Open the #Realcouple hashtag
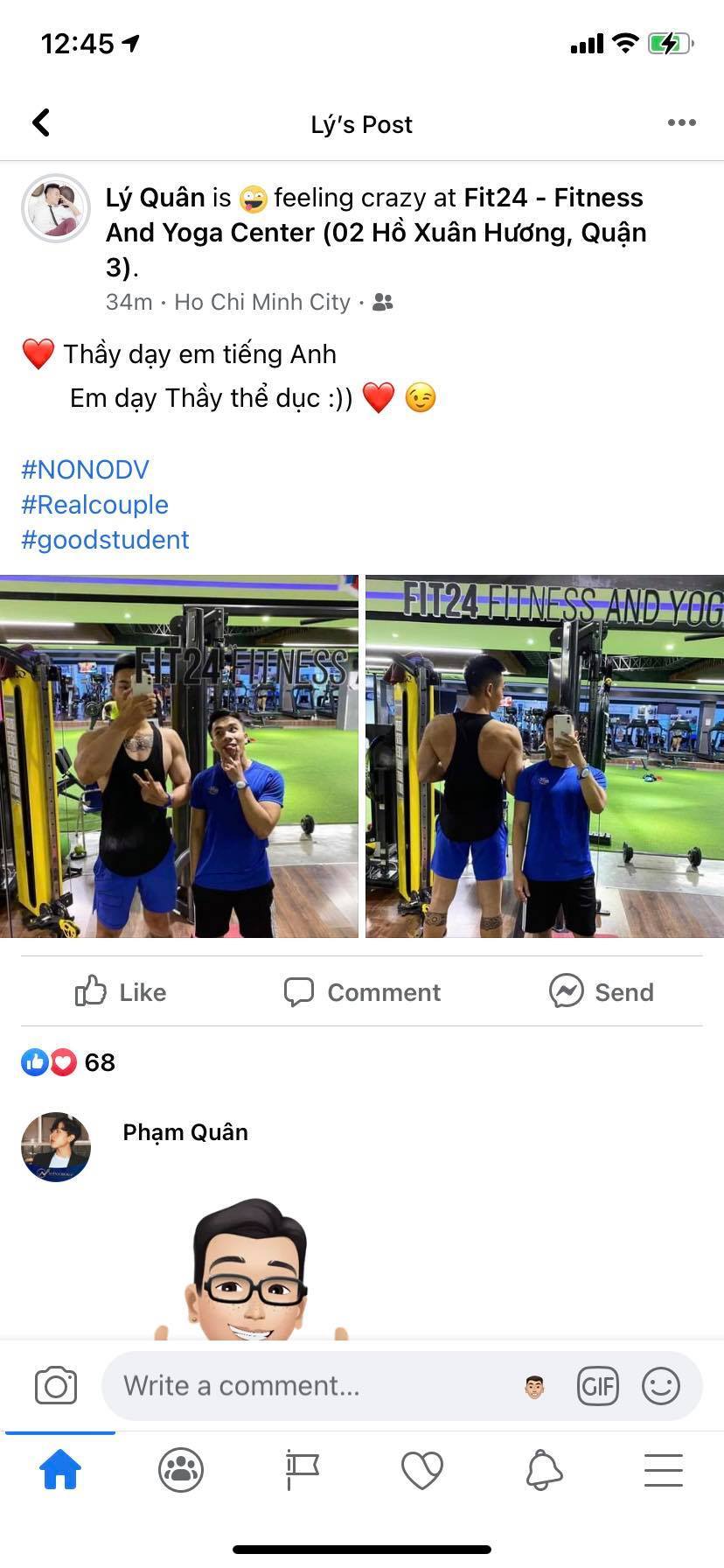This screenshot has width=724, height=1568. [94, 504]
